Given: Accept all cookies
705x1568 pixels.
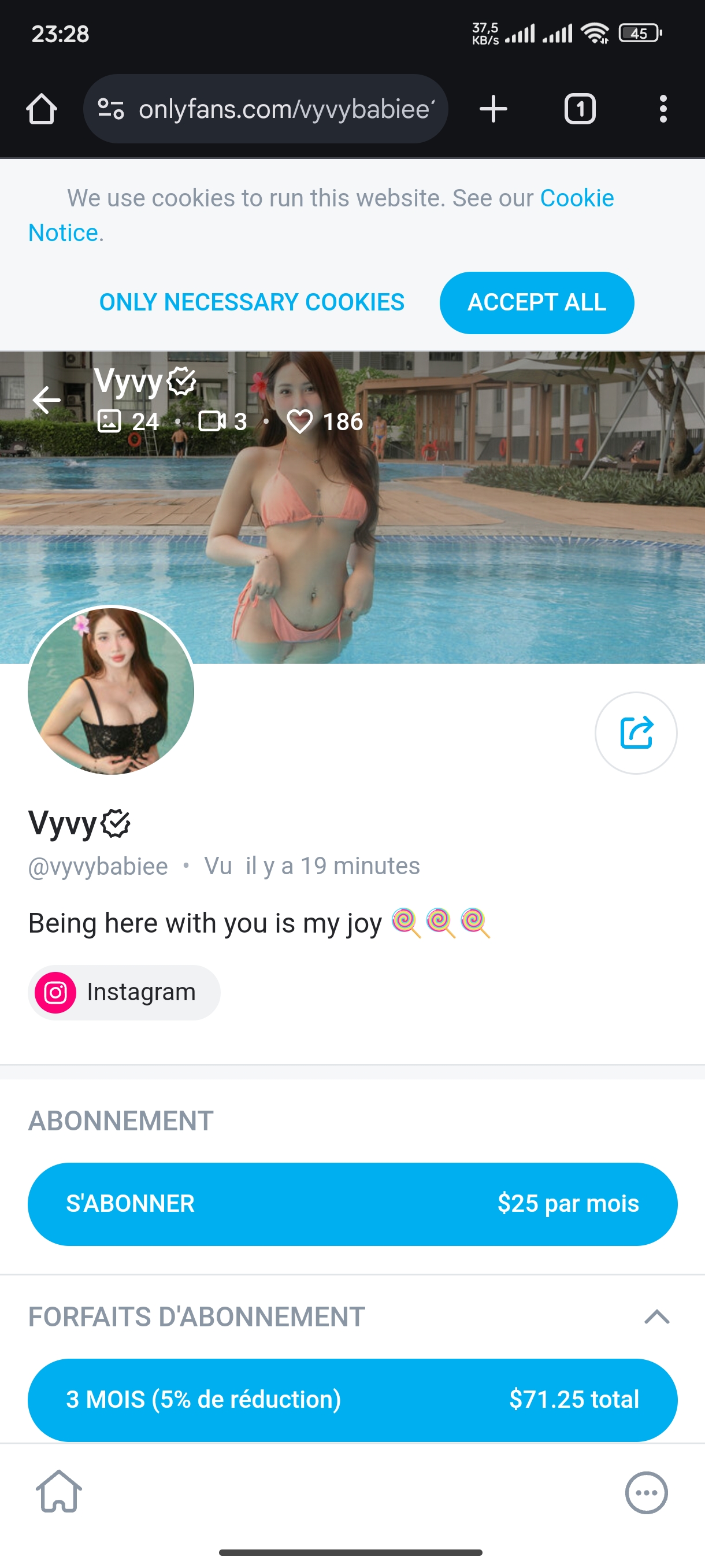Looking at the screenshot, I should point(536,302).
